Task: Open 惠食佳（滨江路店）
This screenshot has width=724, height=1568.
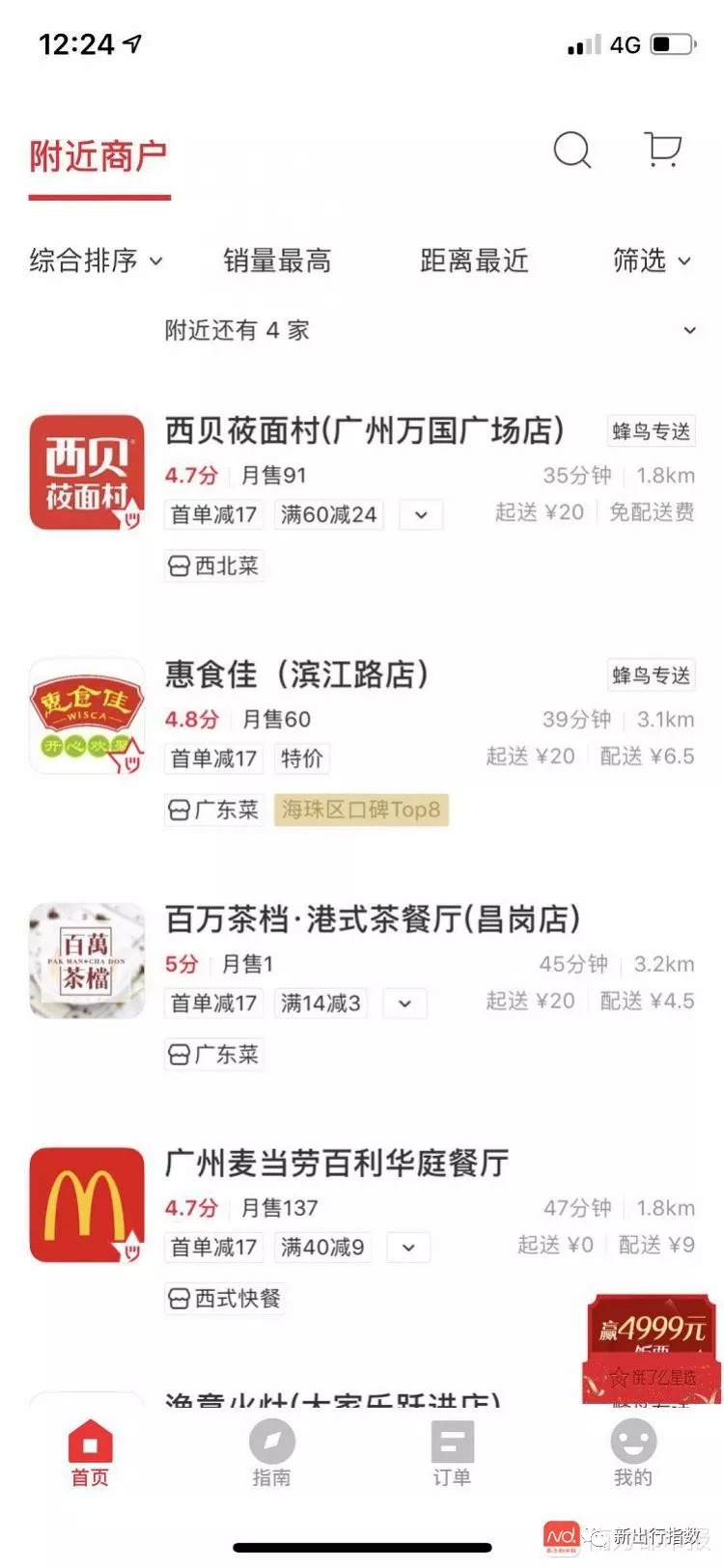Action: pyautogui.click(x=296, y=674)
